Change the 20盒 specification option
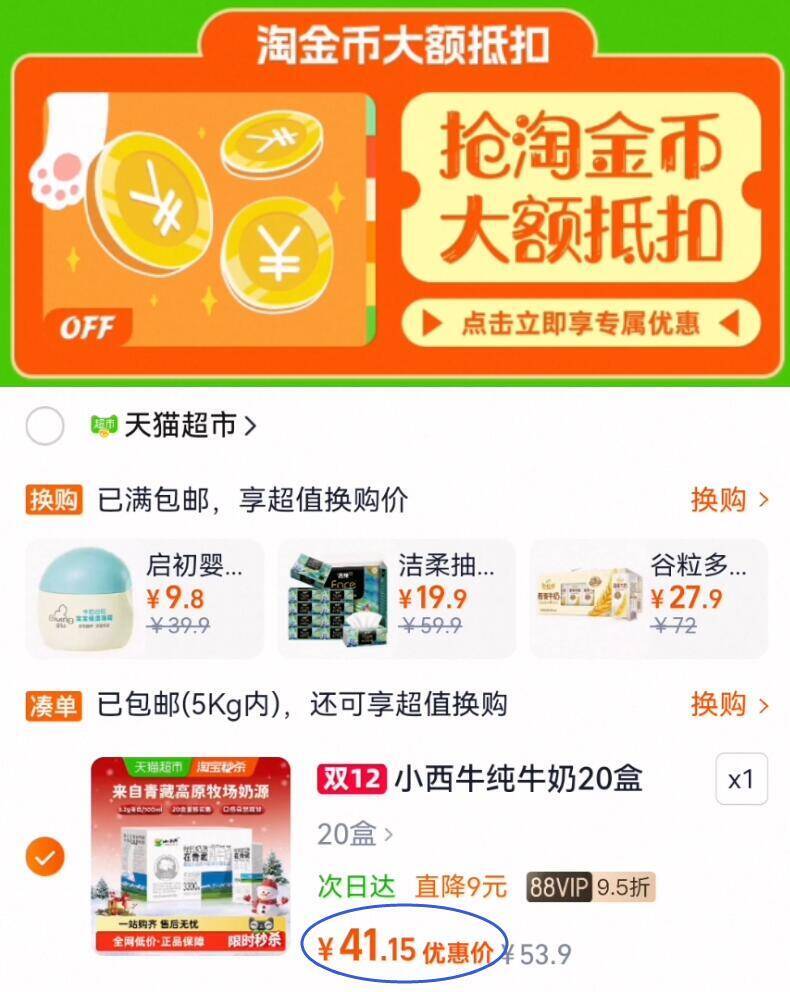This screenshot has height=992, width=790. (355, 833)
